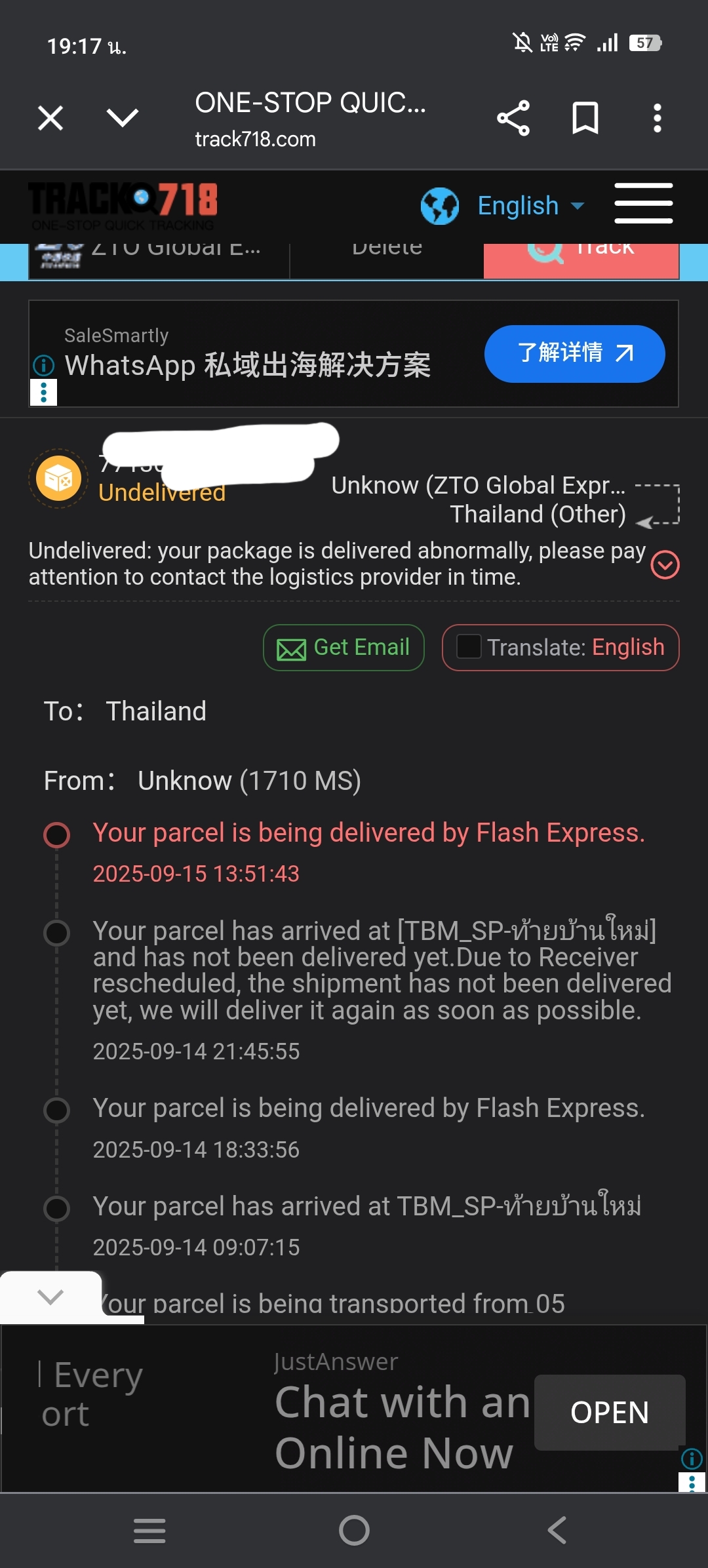Expand the undelivered status details arrow

pyautogui.click(x=665, y=564)
